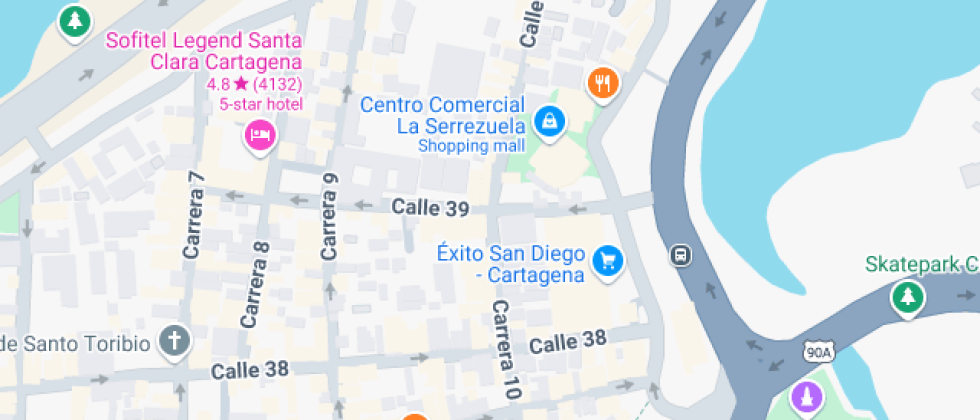980x420 pixels.
Task: Select the bus stop marker on the map
Action: (681, 255)
